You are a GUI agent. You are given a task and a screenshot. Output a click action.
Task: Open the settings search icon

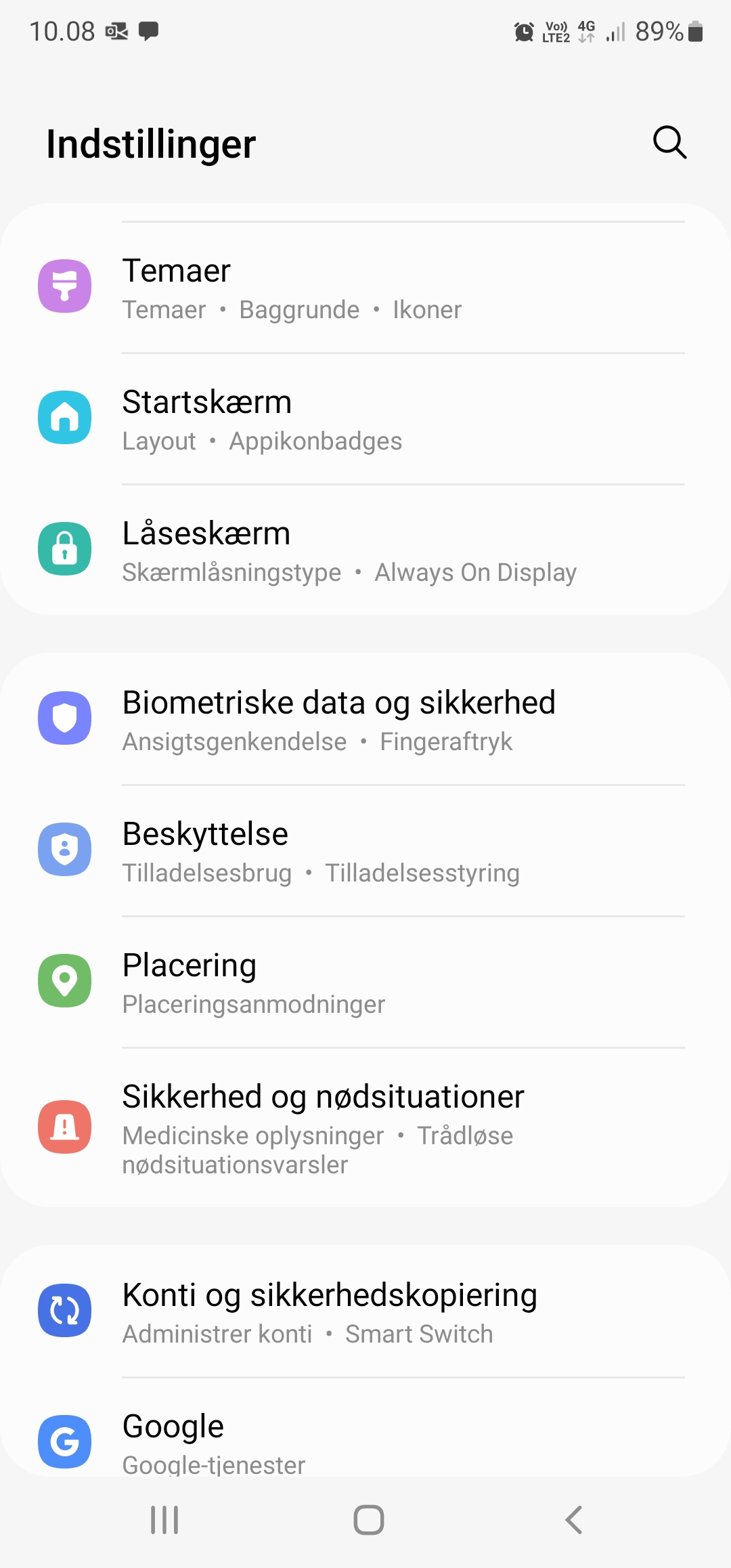coord(669,142)
